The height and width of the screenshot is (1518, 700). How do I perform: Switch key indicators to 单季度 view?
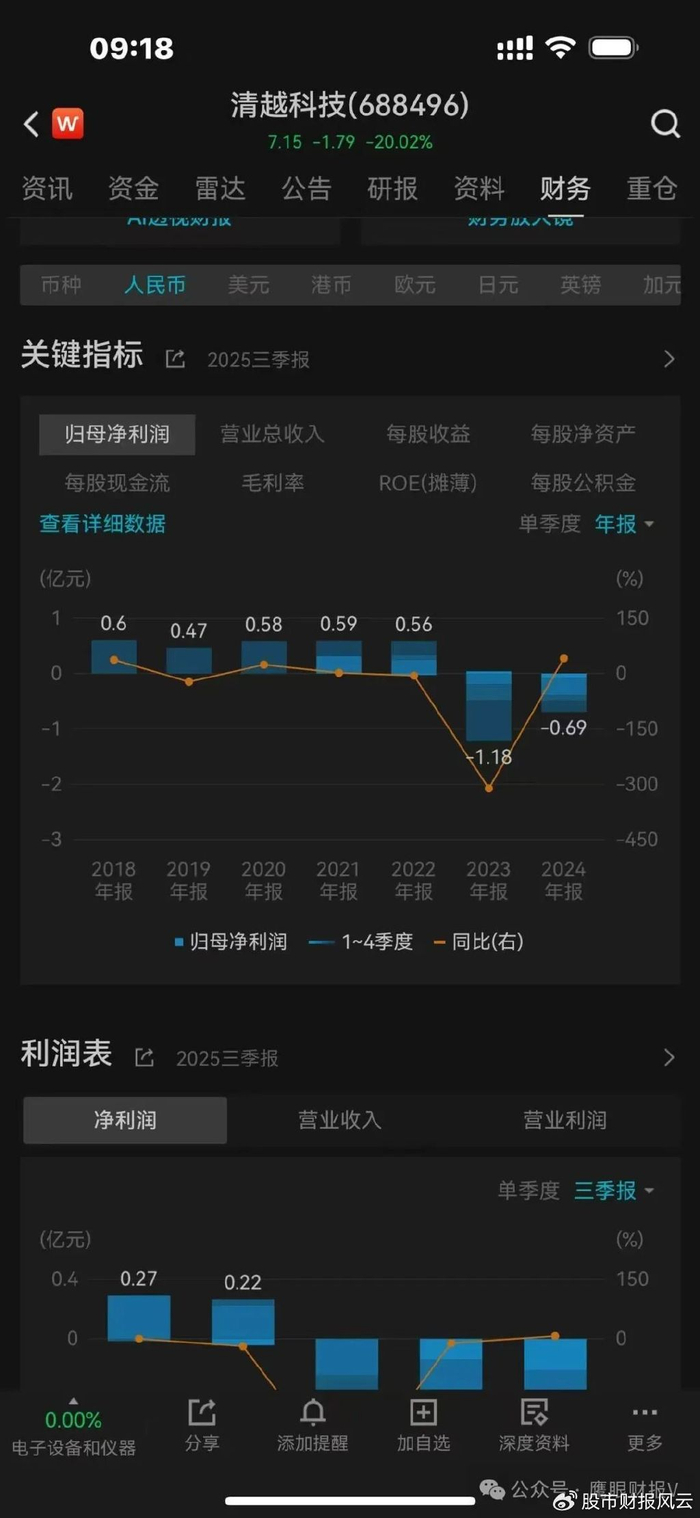pyautogui.click(x=549, y=524)
